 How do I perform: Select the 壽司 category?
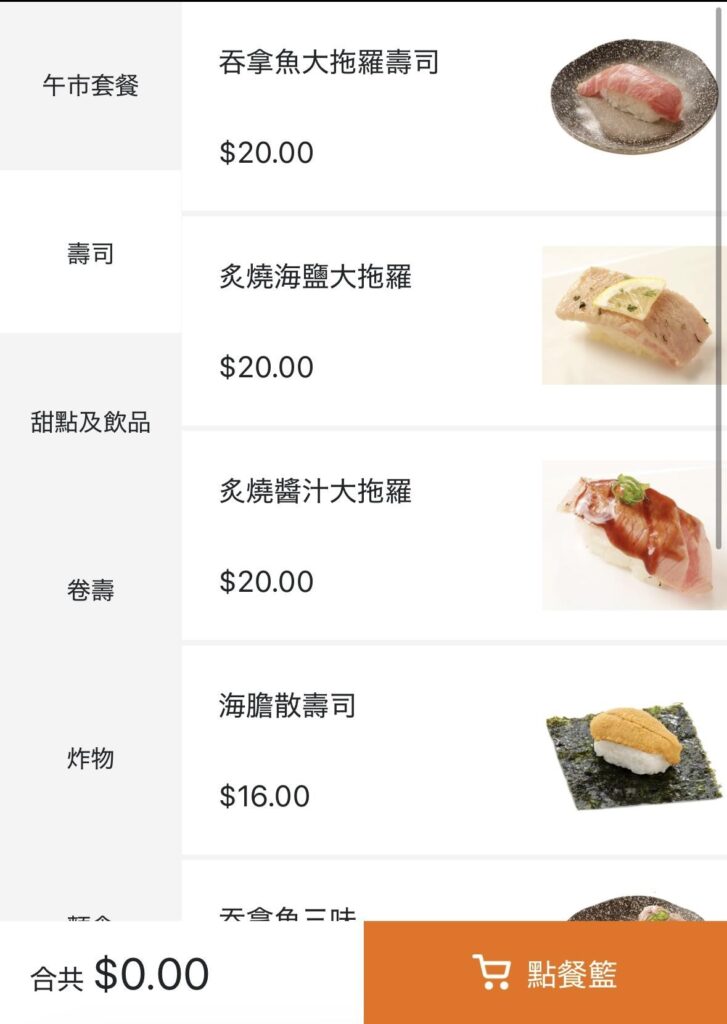pos(90,254)
